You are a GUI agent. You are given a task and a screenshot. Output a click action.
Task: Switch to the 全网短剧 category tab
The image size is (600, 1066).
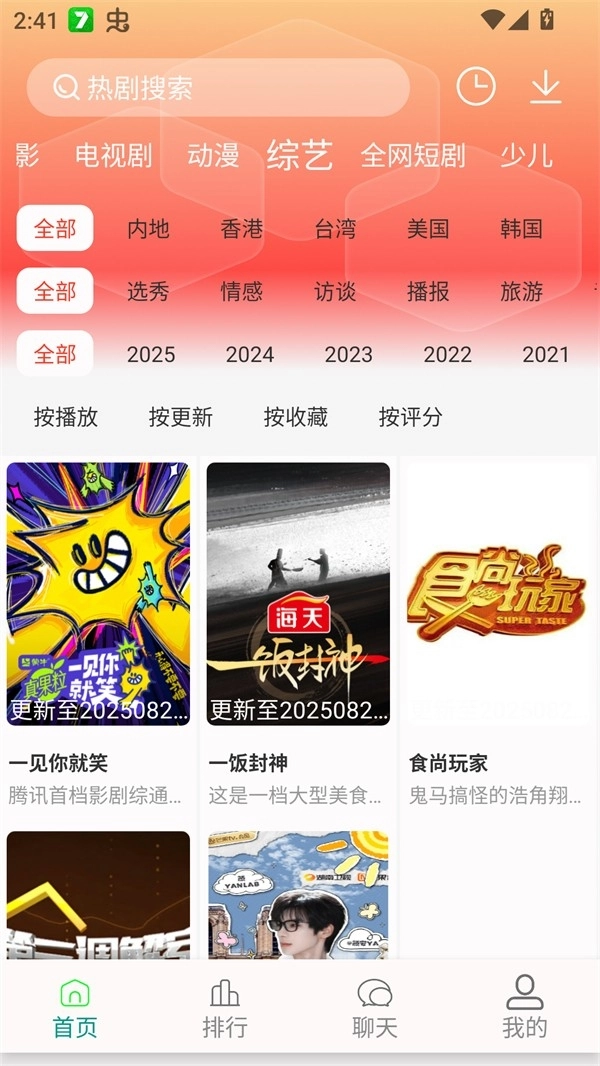point(413,156)
